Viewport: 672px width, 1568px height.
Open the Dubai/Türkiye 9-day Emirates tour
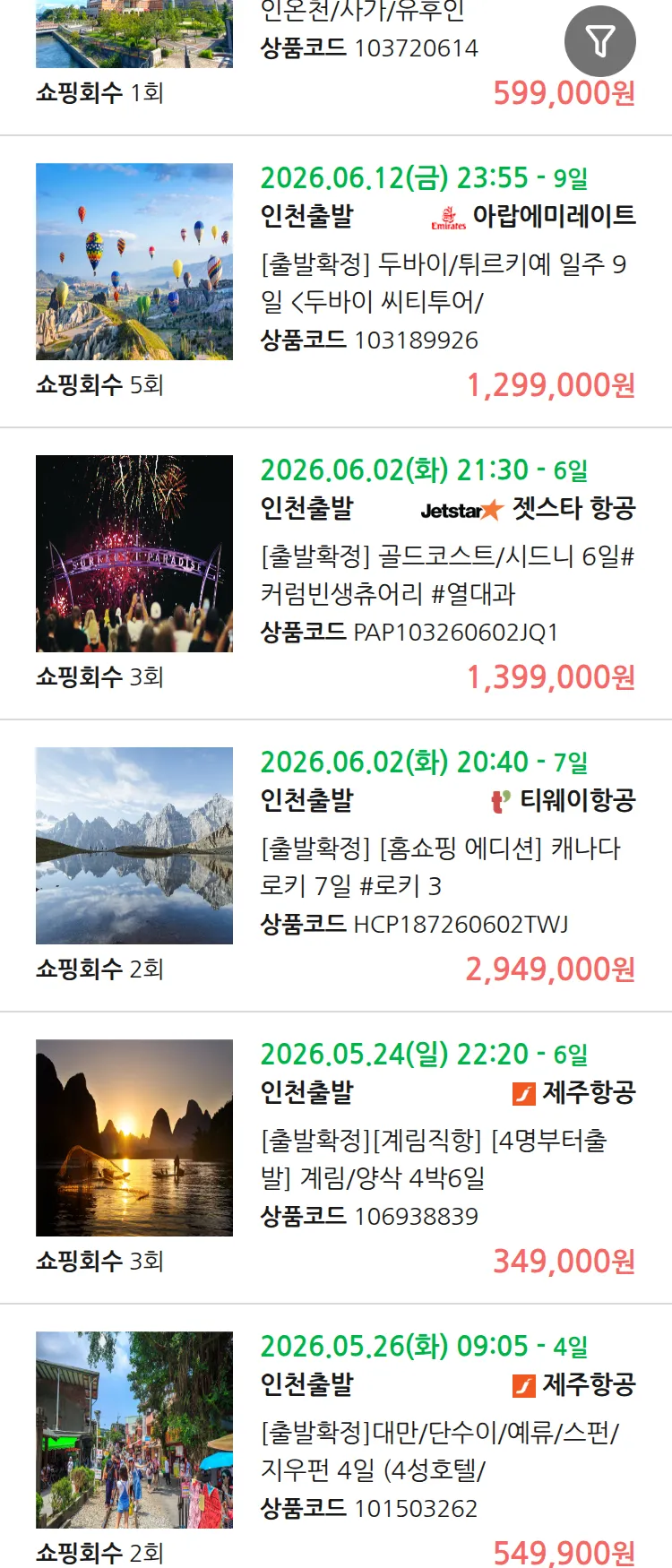(444, 282)
